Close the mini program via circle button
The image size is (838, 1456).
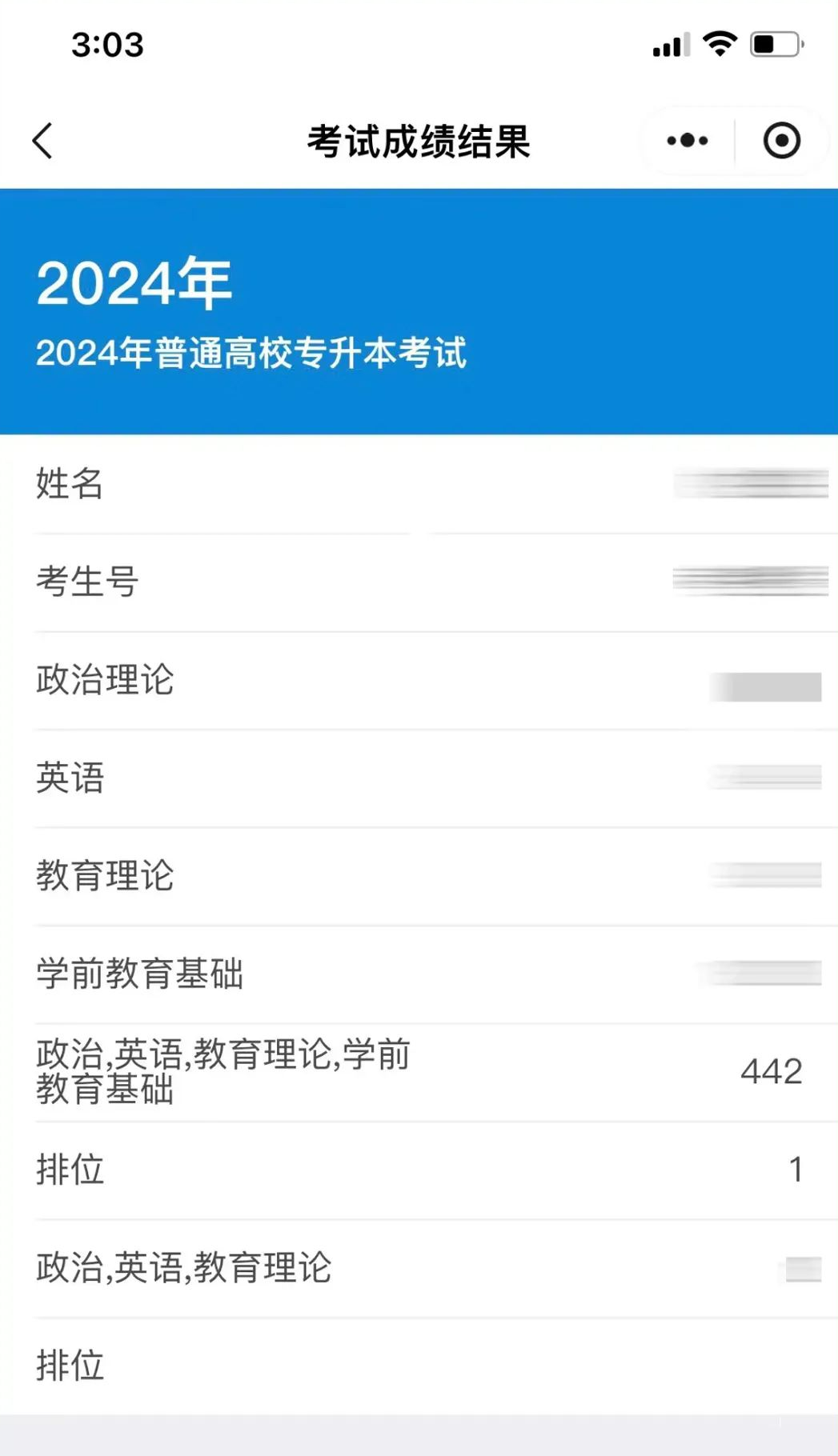(x=781, y=142)
